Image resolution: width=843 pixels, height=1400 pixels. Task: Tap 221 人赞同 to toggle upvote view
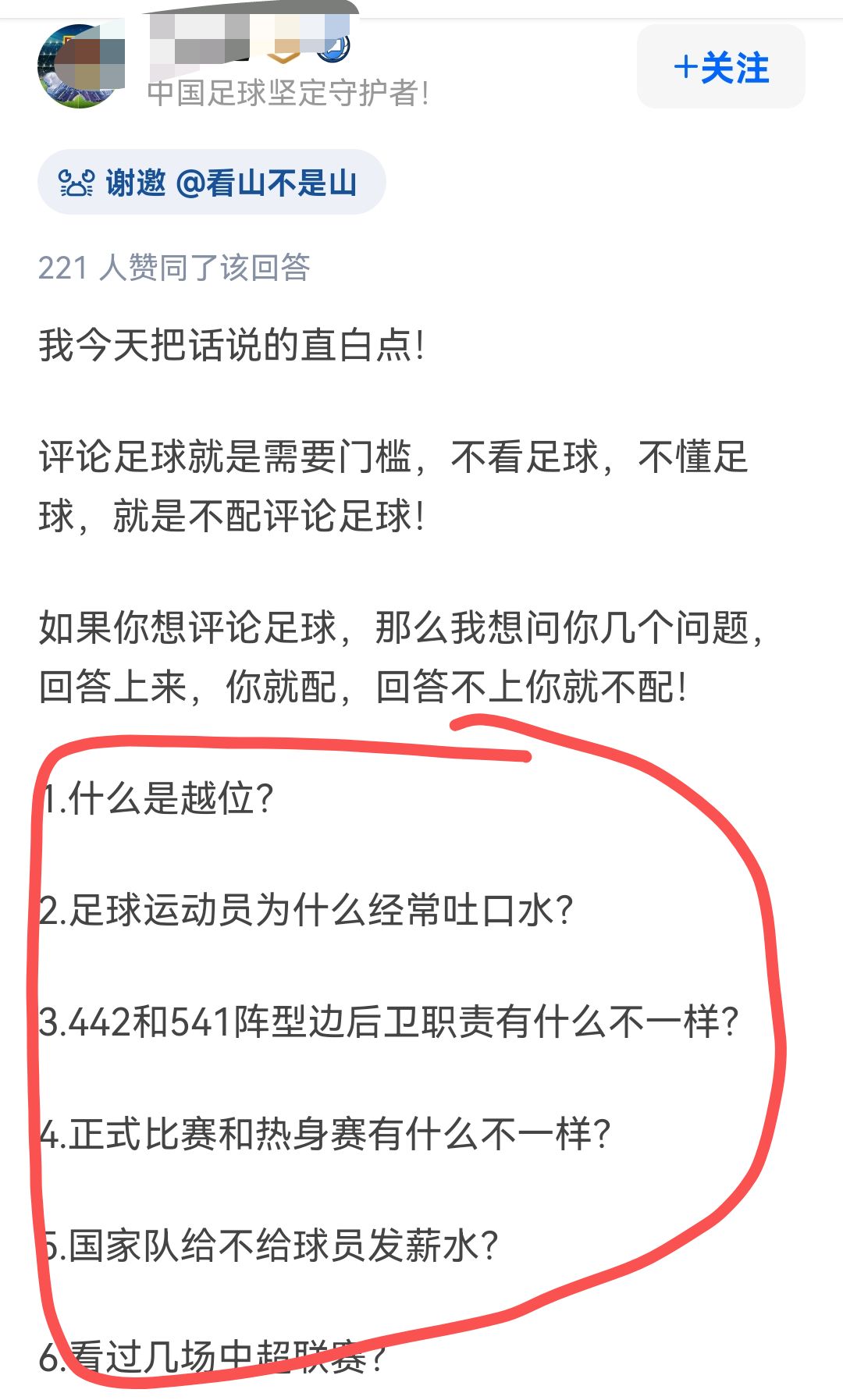(x=176, y=266)
